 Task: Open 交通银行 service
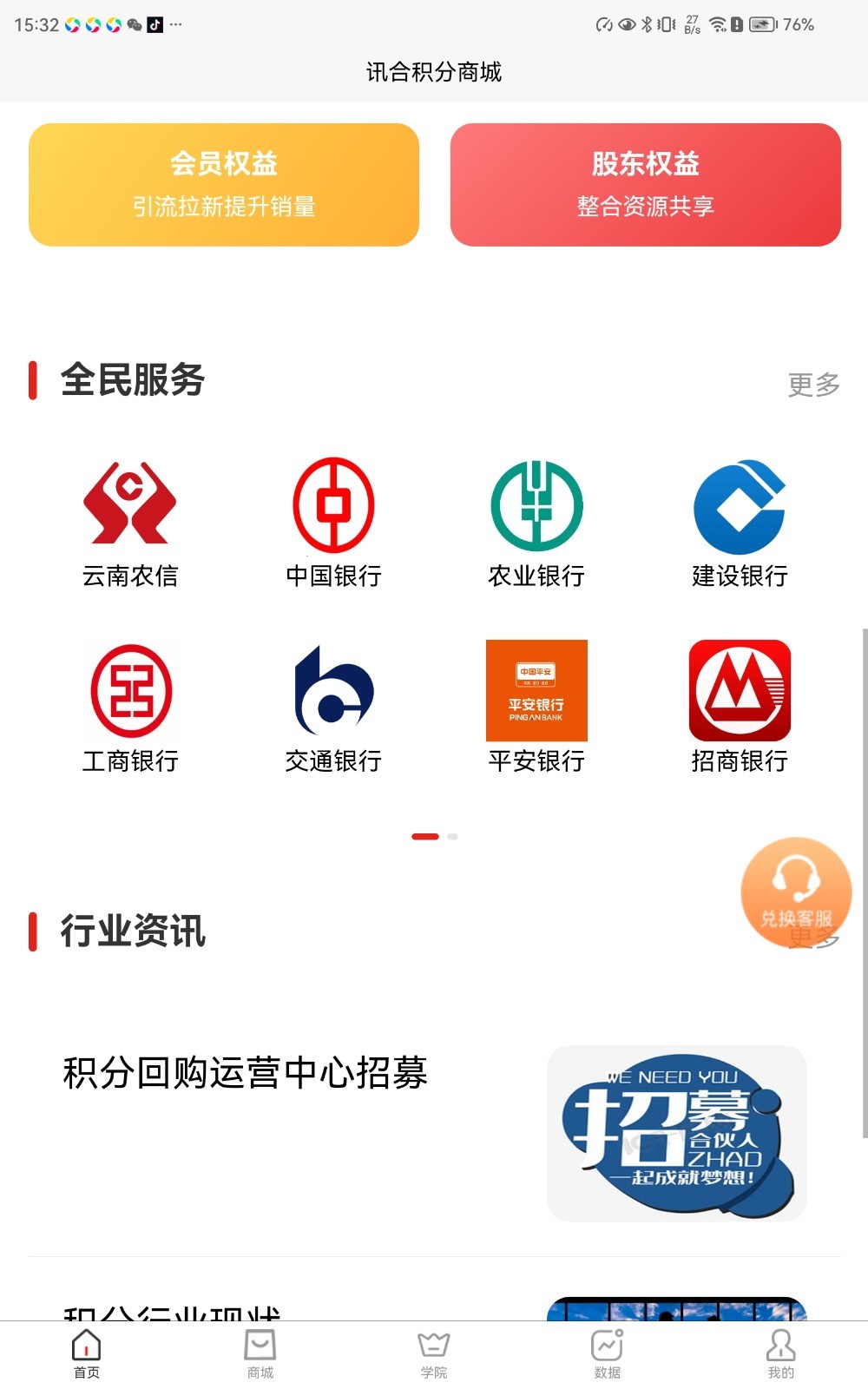pyautogui.click(x=333, y=707)
